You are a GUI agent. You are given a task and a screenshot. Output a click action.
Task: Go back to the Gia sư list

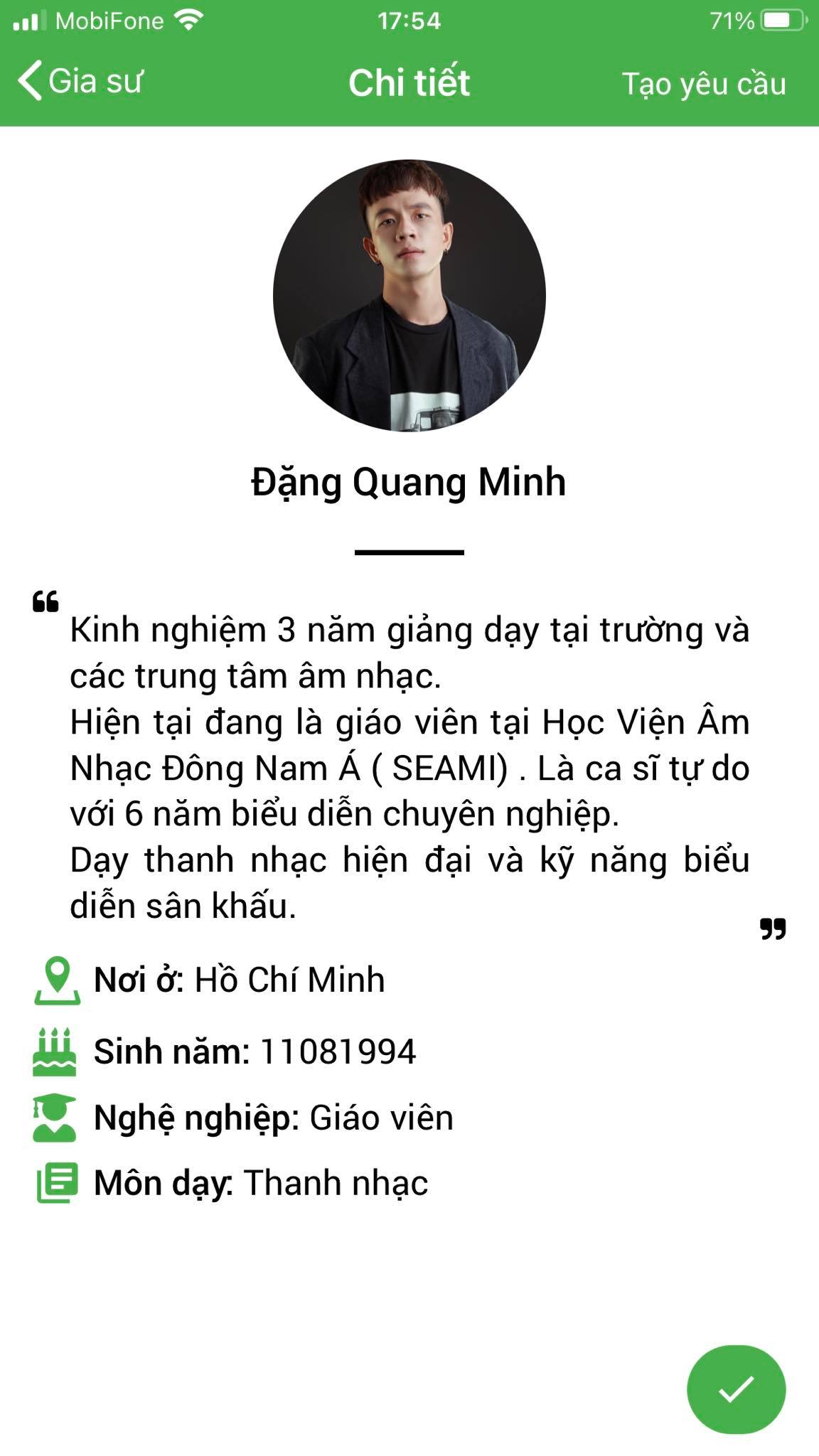pos(80,81)
